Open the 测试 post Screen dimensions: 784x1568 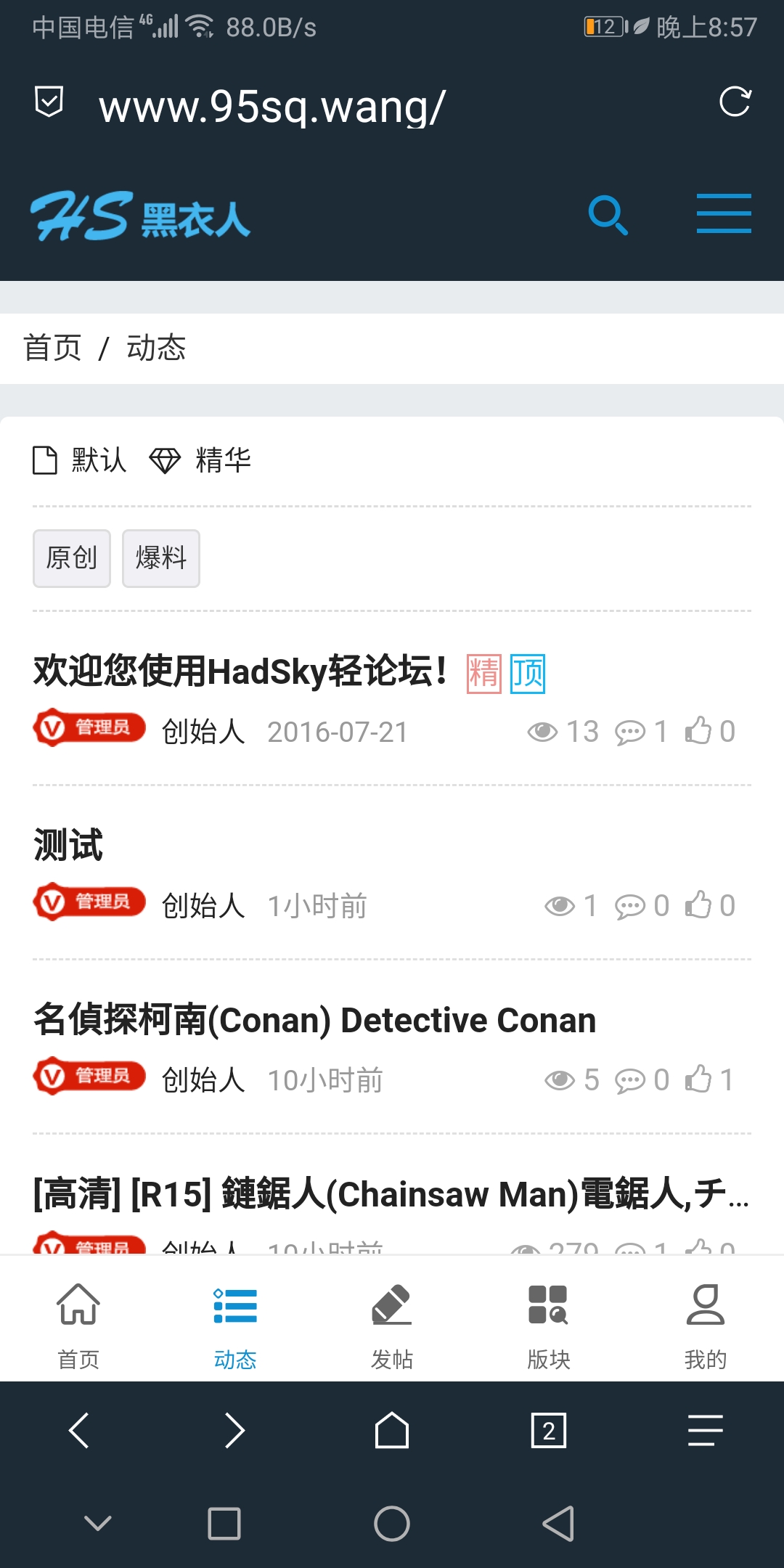point(68,845)
